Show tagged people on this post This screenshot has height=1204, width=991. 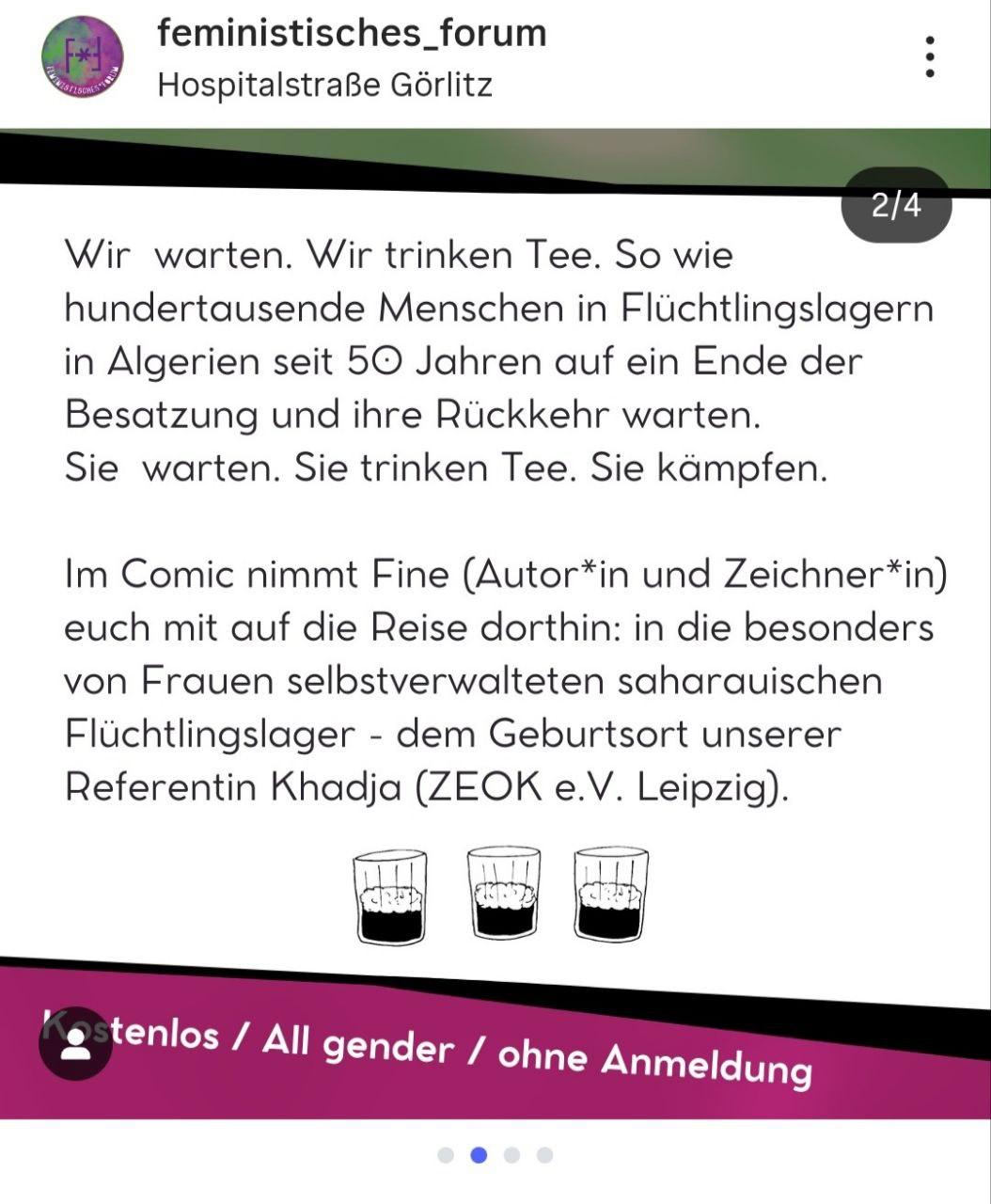75,1043
